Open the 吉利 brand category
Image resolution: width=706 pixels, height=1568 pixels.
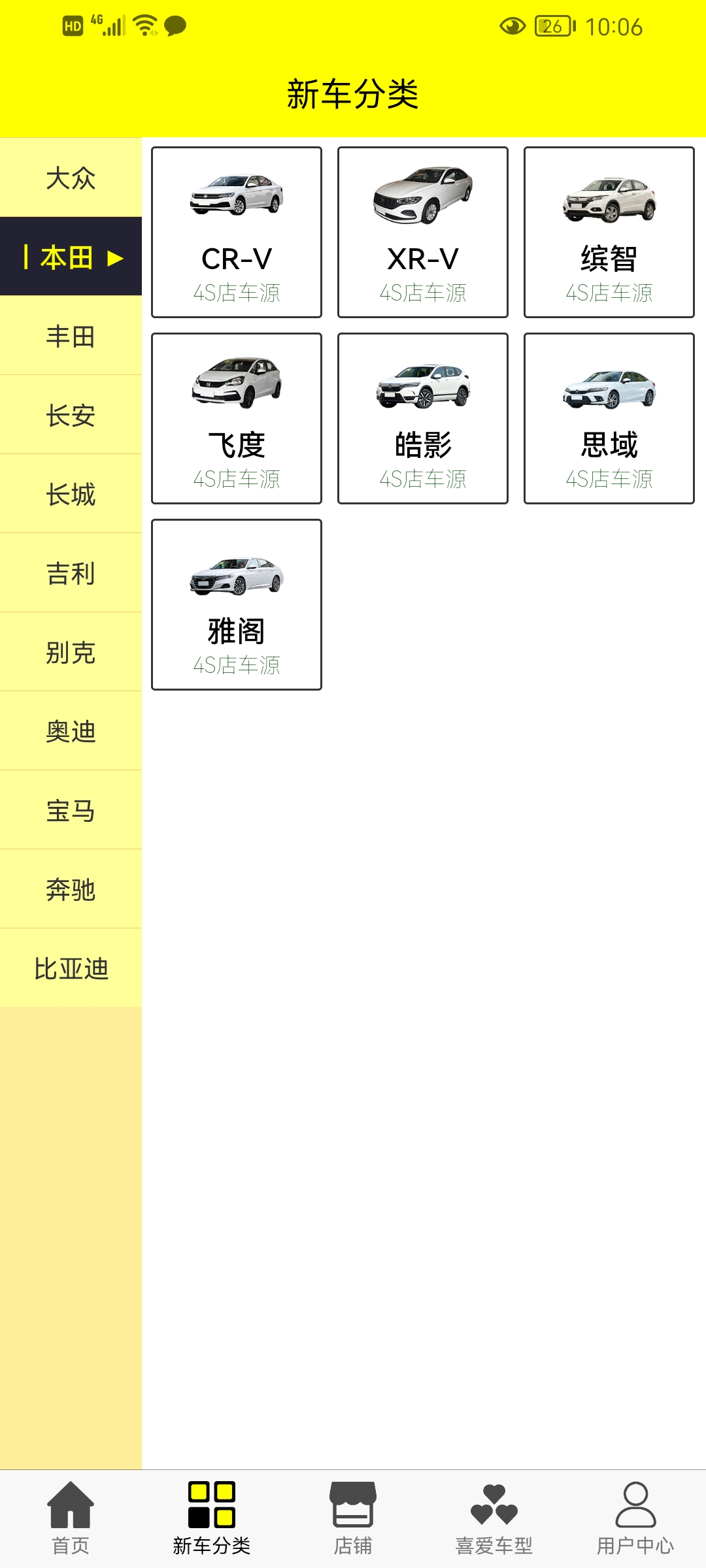tap(71, 573)
